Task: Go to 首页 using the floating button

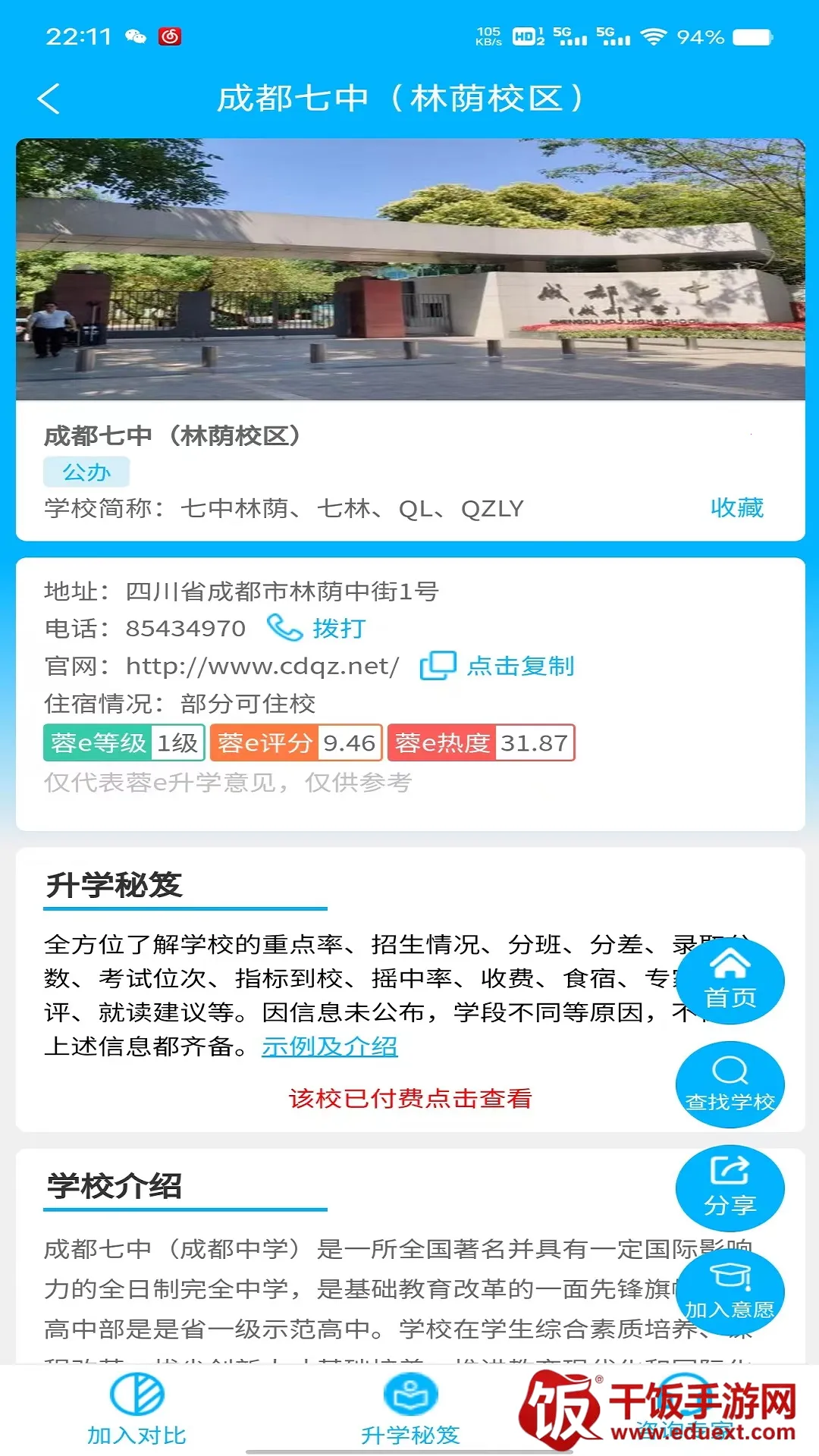Action: pyautogui.click(x=730, y=981)
